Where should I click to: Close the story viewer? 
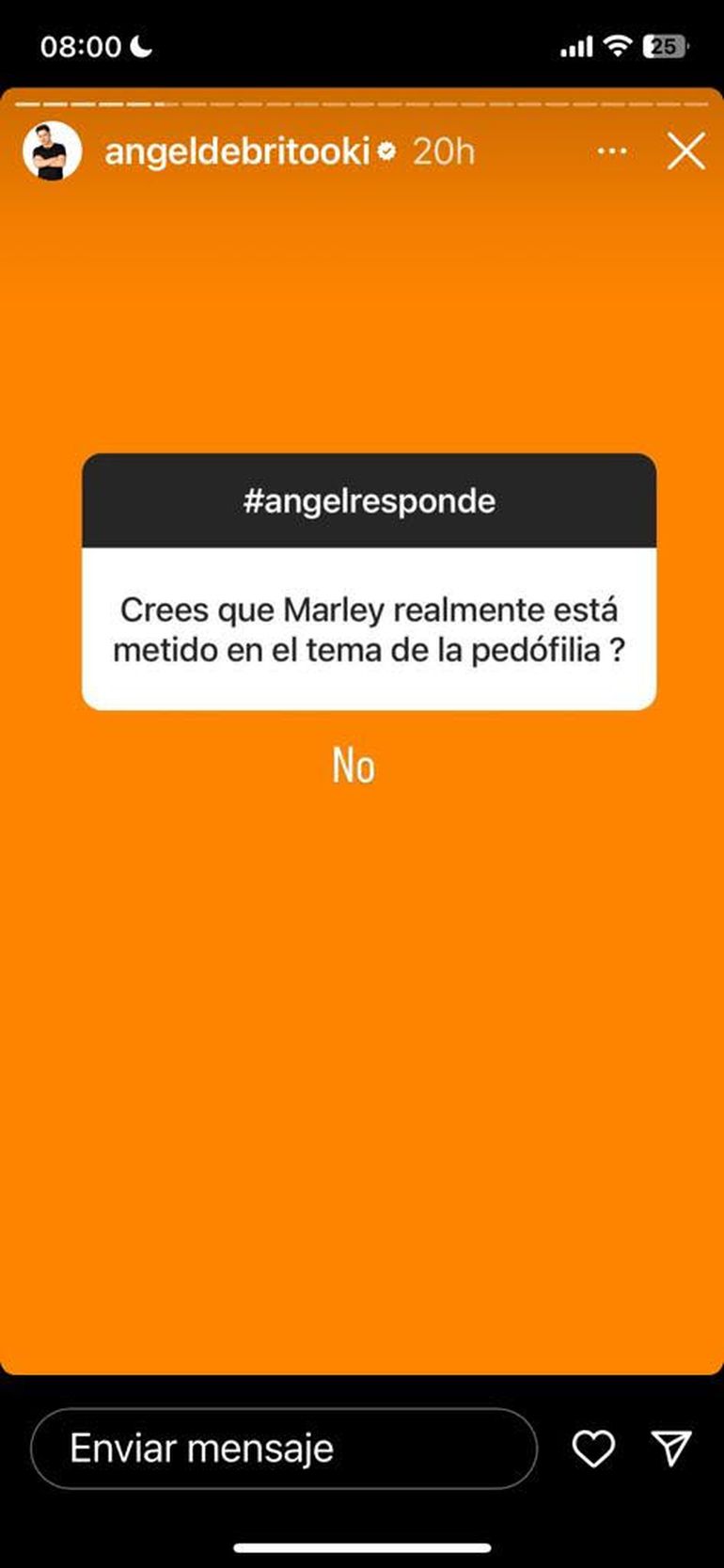[x=685, y=150]
